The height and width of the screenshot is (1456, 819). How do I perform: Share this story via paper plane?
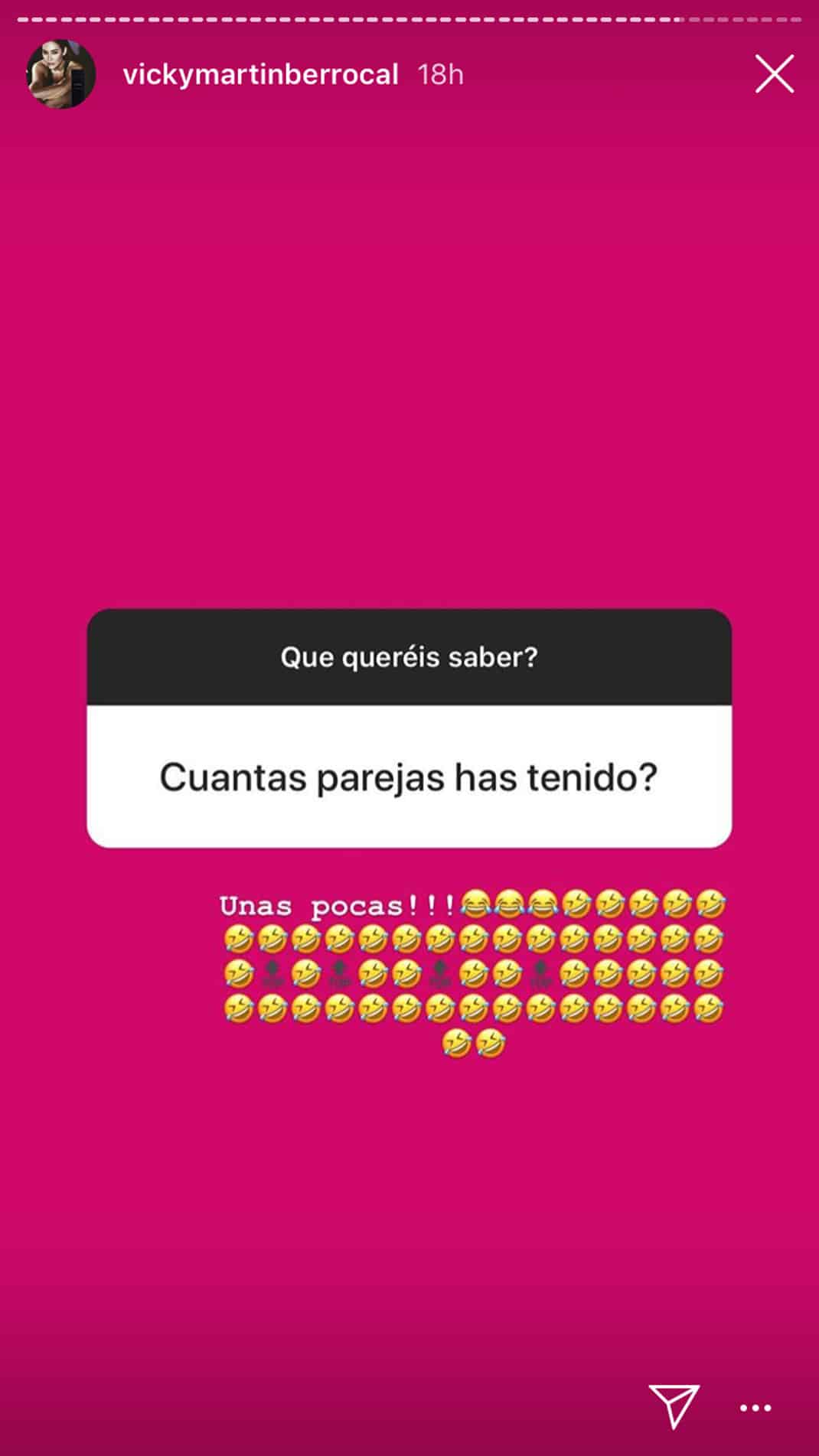click(674, 1406)
